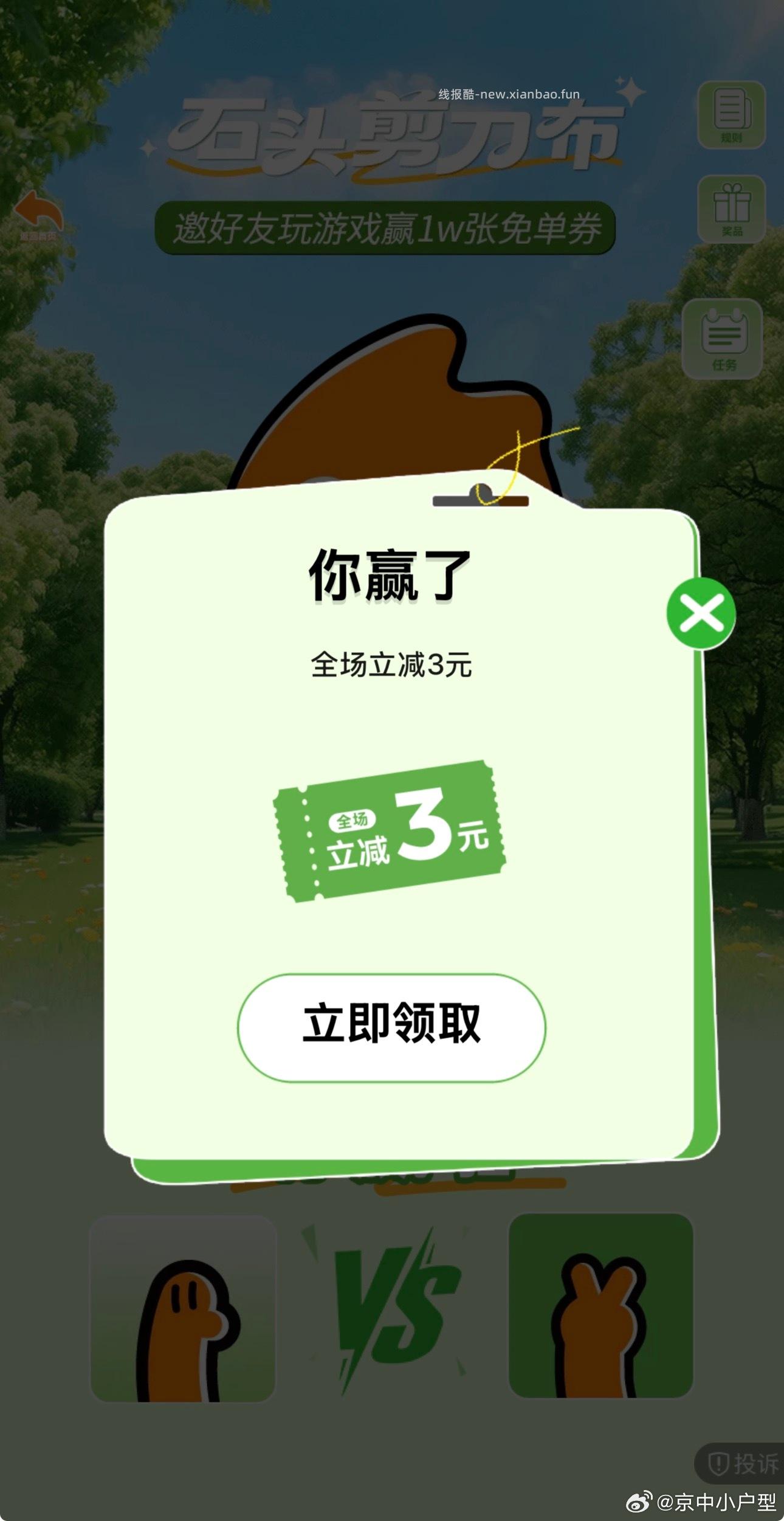Viewport: 784px width, 1521px height.
Task: Open the 规则 (rules) panel
Action: point(731,116)
